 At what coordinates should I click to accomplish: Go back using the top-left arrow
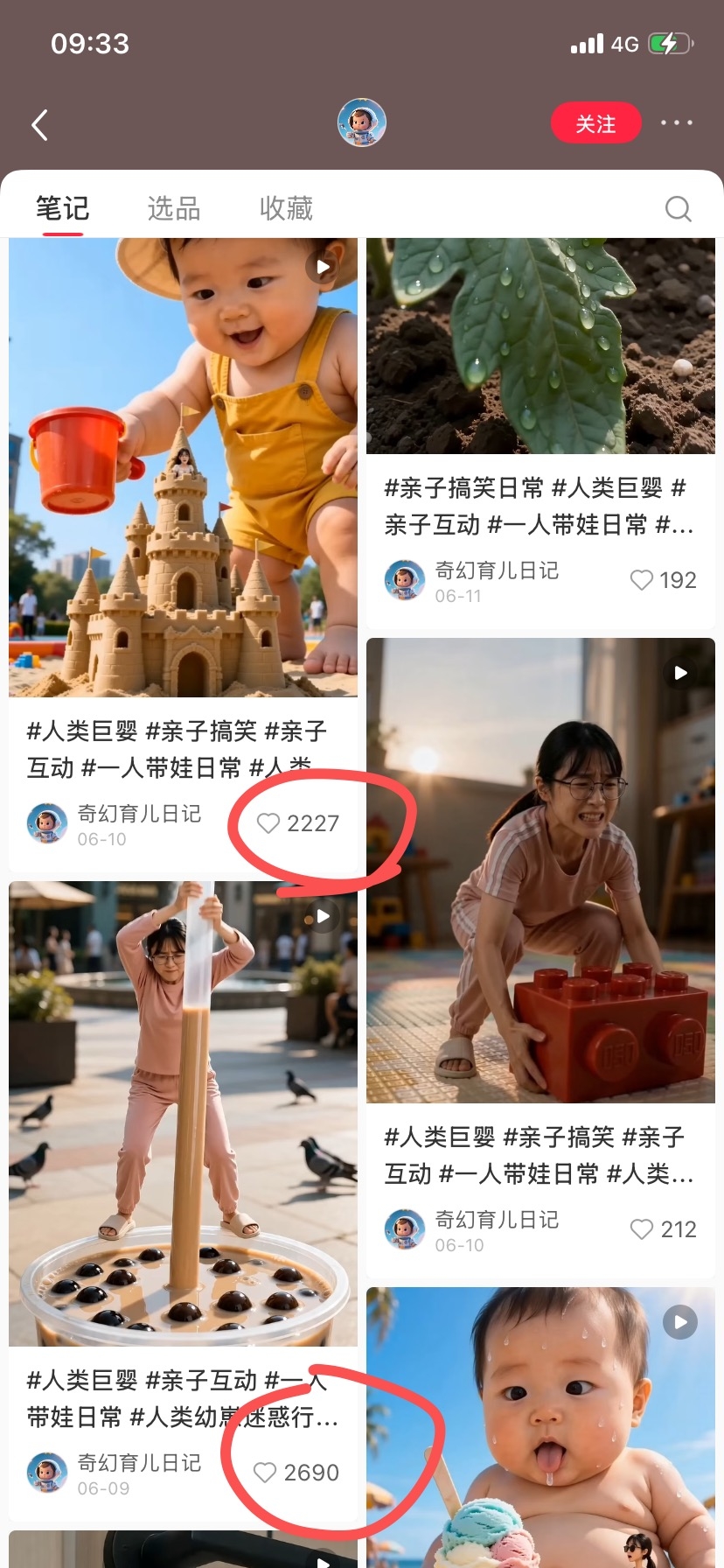click(39, 125)
